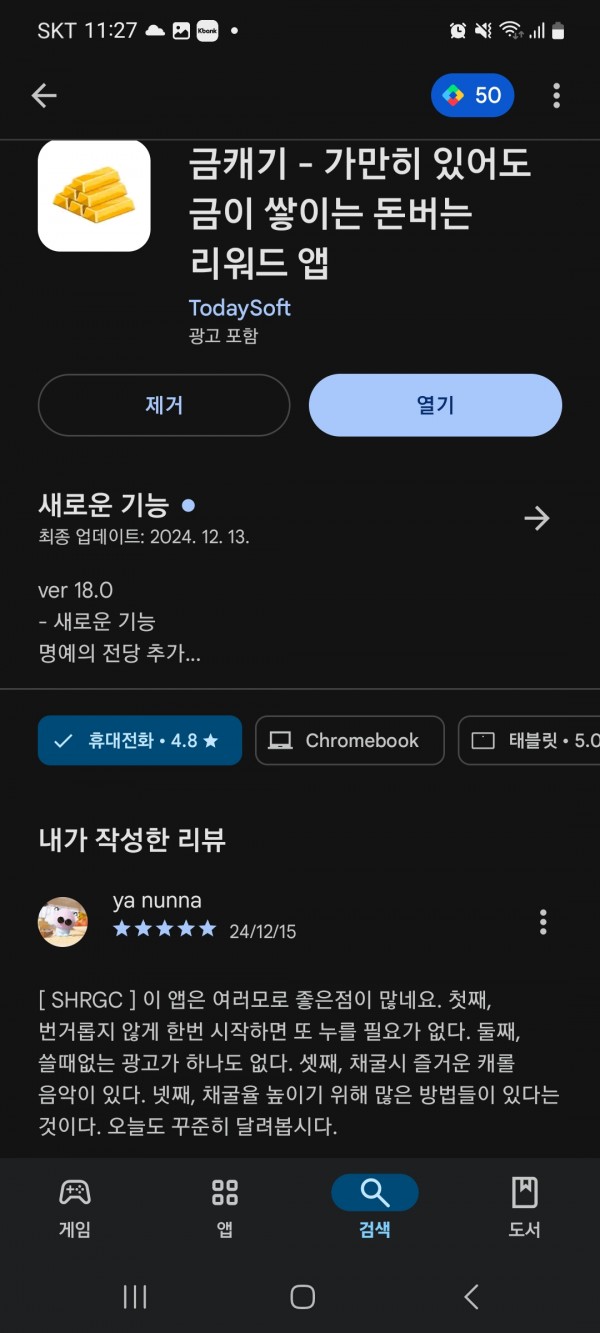
Task: Open the 검색 tab
Action: coord(375,1208)
